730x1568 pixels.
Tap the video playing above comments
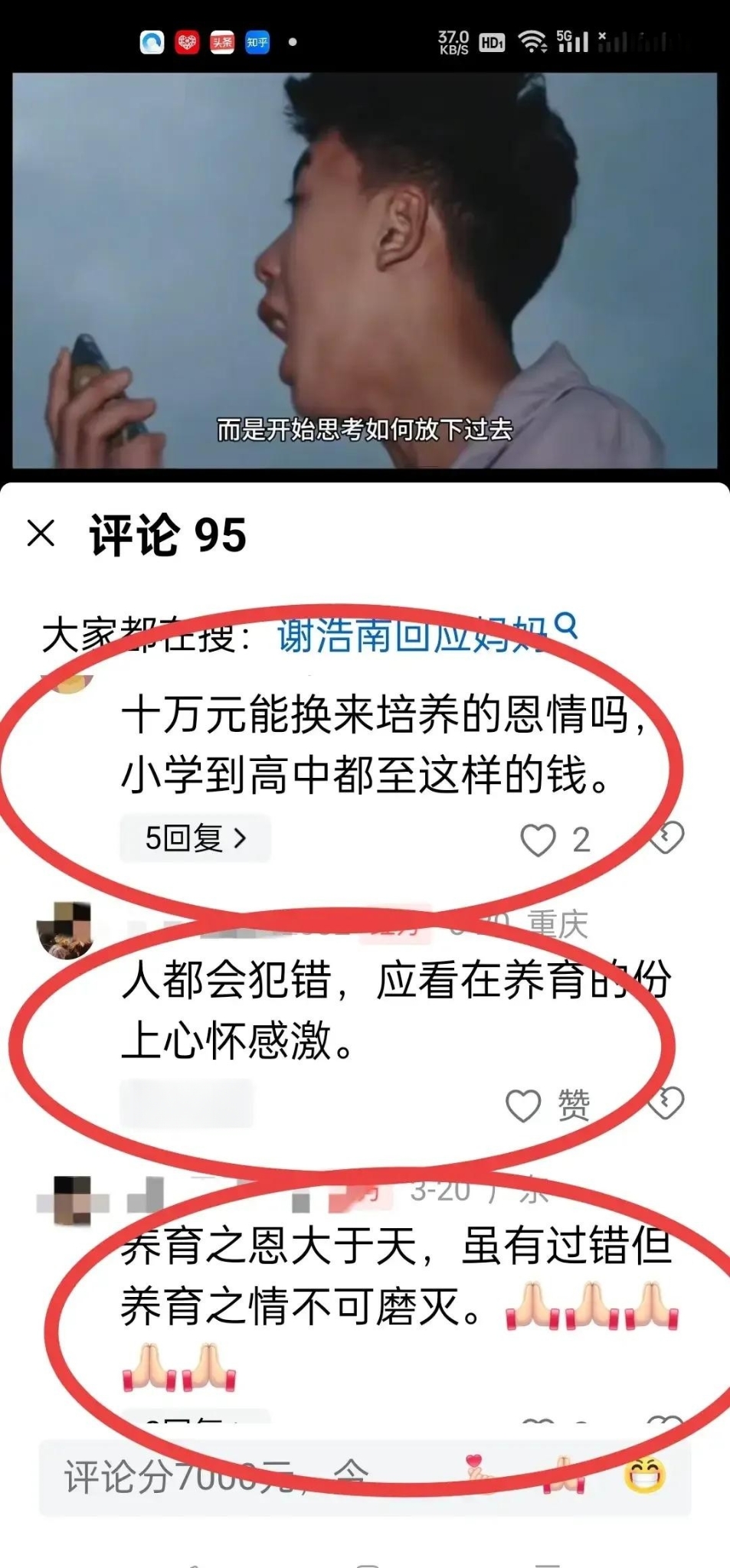tap(365, 268)
